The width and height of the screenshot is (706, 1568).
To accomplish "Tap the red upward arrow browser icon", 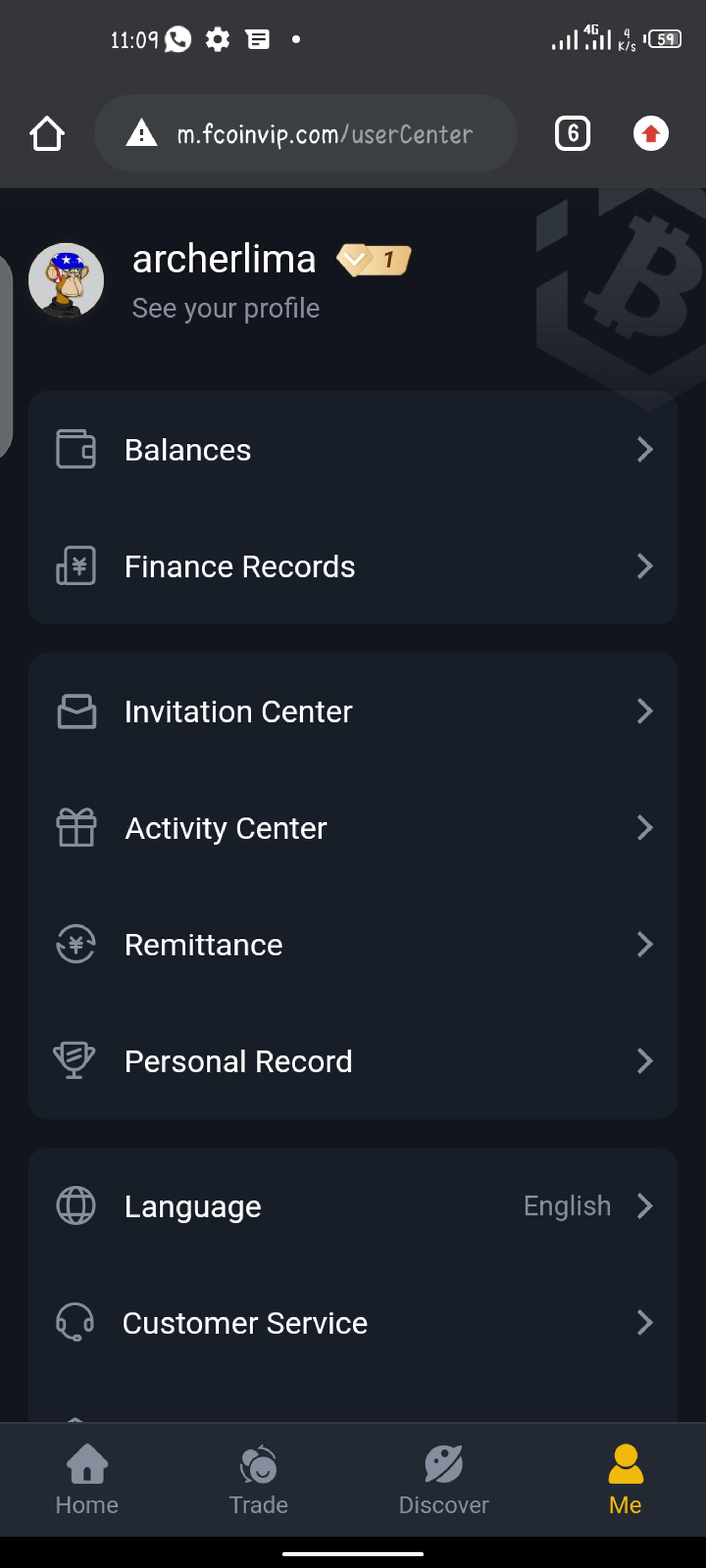I will (x=651, y=133).
